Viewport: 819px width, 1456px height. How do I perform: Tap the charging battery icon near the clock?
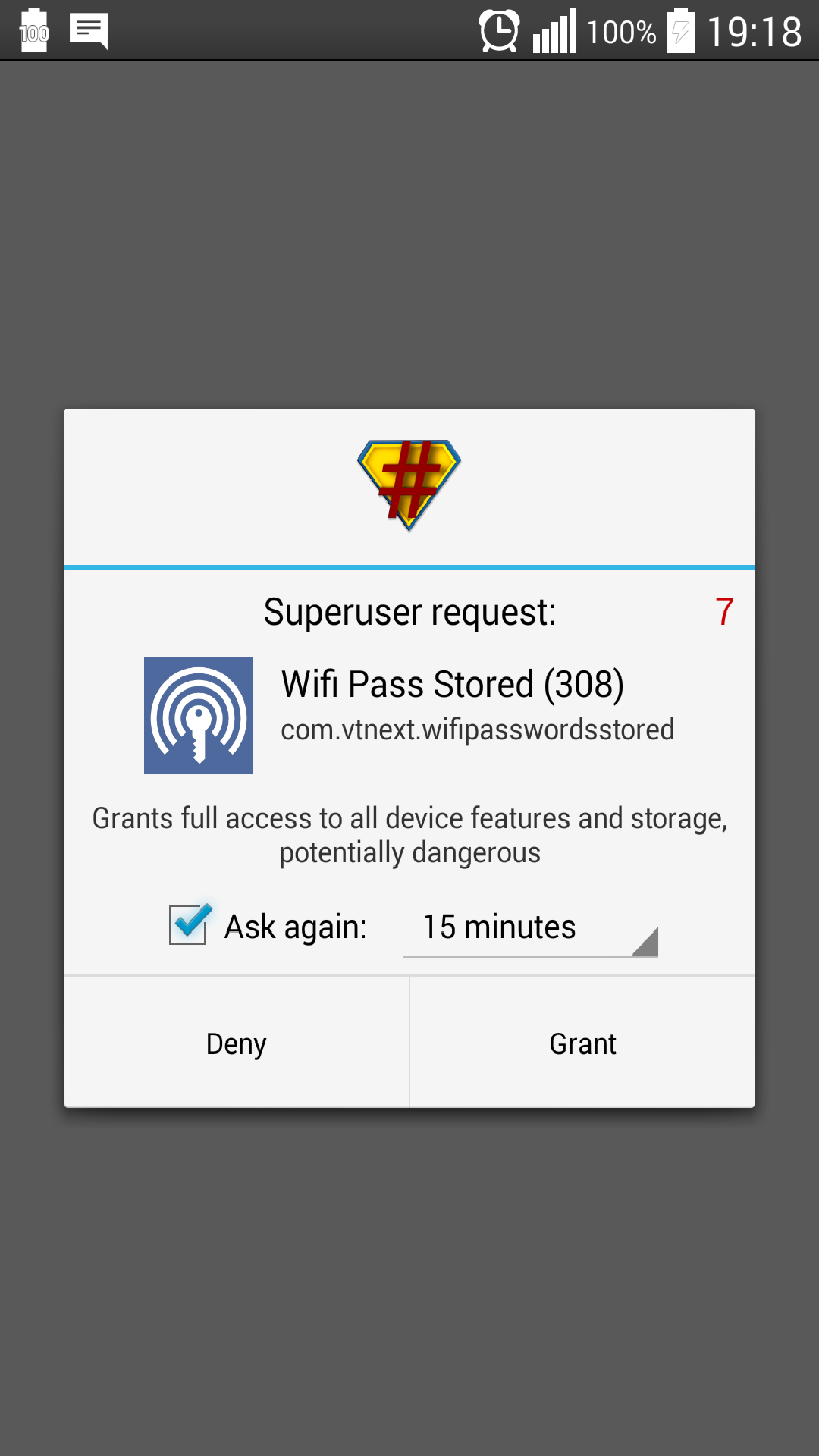(680, 30)
